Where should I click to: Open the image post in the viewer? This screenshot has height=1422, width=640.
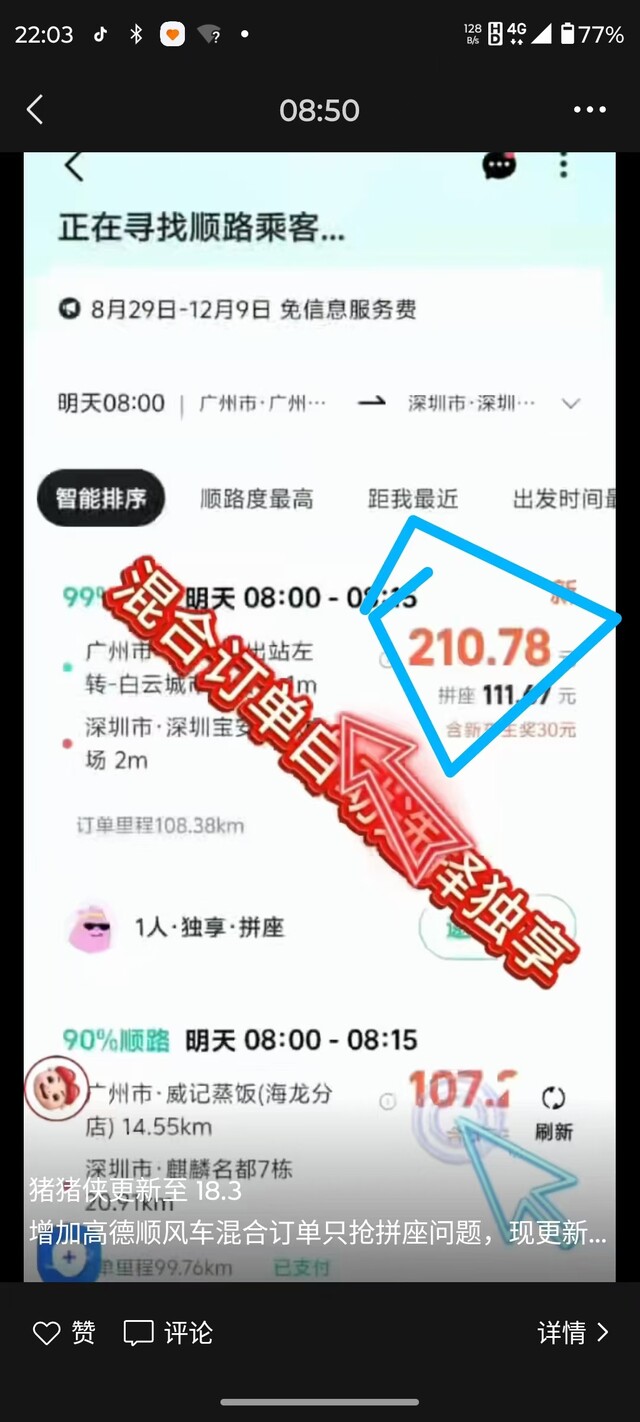coord(320,716)
